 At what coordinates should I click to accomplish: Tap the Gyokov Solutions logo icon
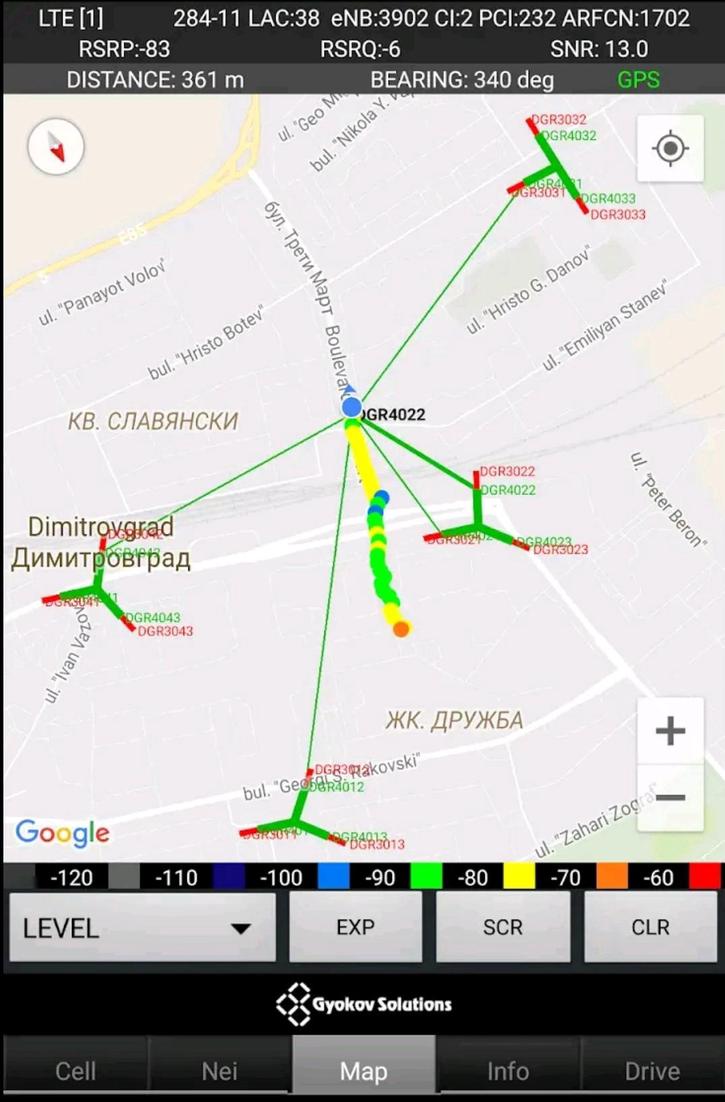coord(295,1005)
